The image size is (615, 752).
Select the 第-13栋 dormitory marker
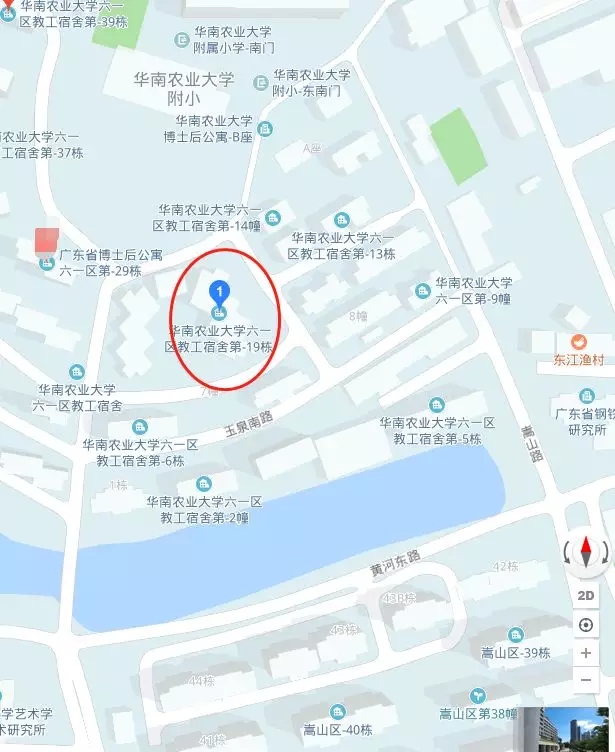[x=341, y=220]
